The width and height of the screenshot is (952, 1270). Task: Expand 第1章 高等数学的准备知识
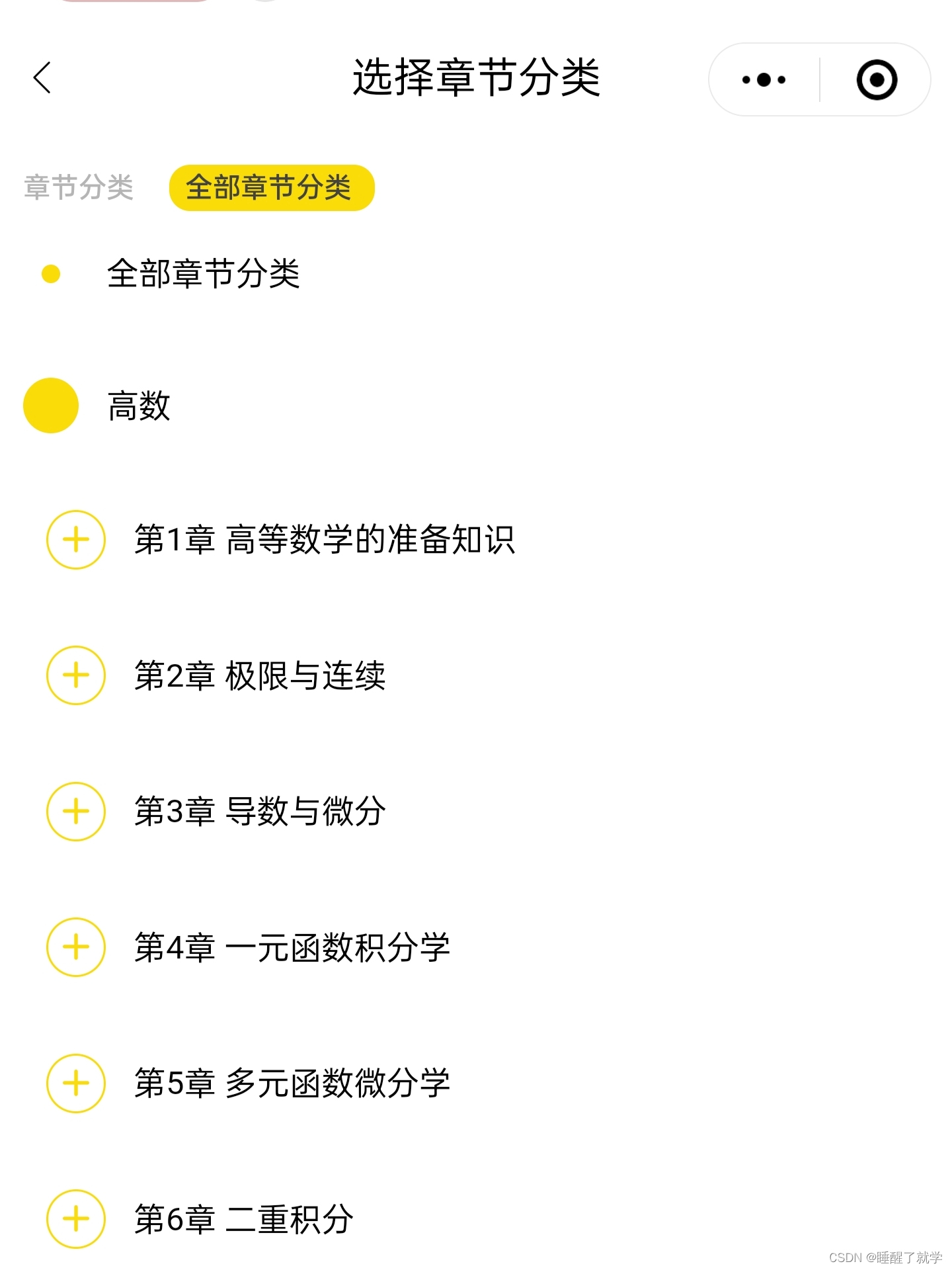[76, 540]
